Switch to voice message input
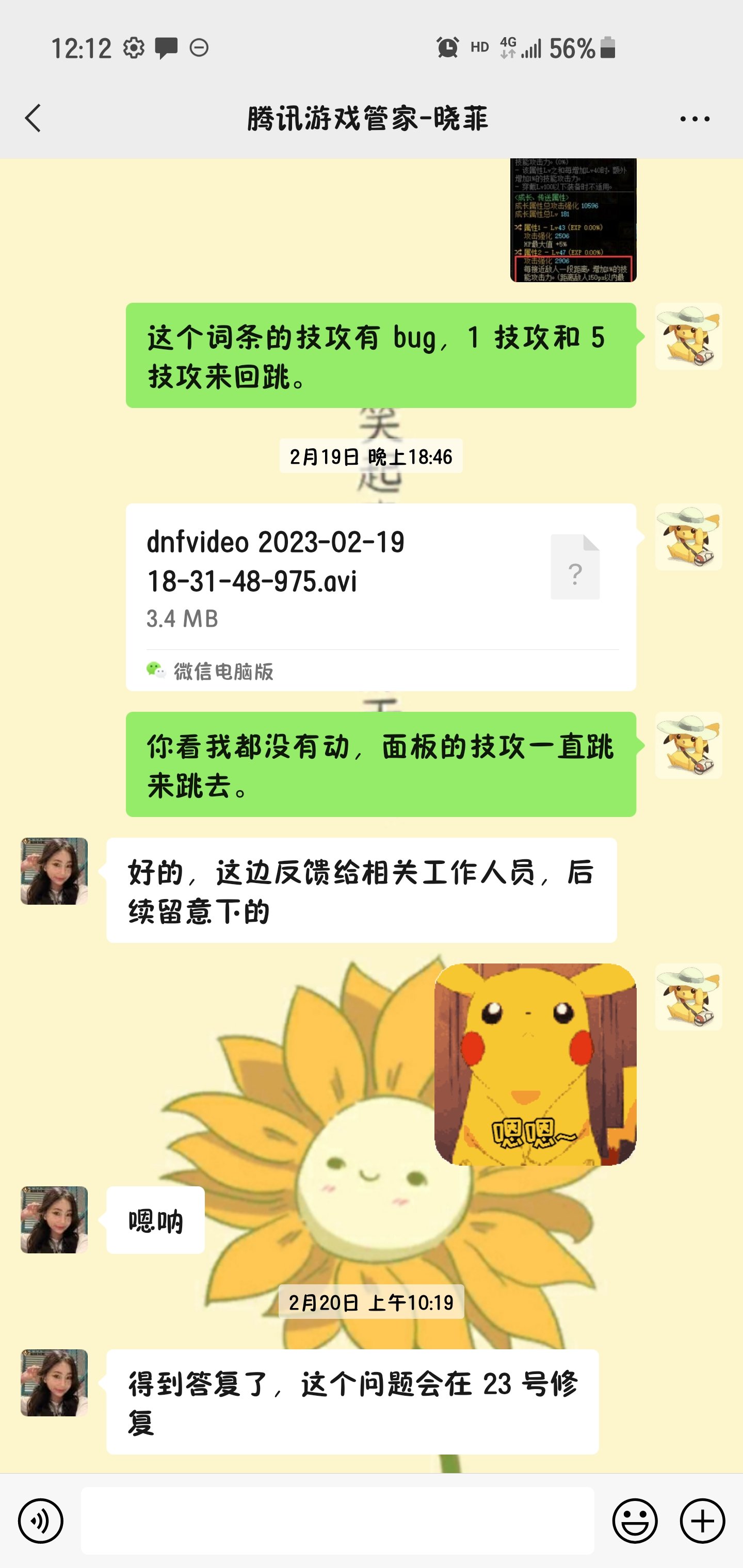The width and height of the screenshot is (743, 1568). tap(41, 1521)
